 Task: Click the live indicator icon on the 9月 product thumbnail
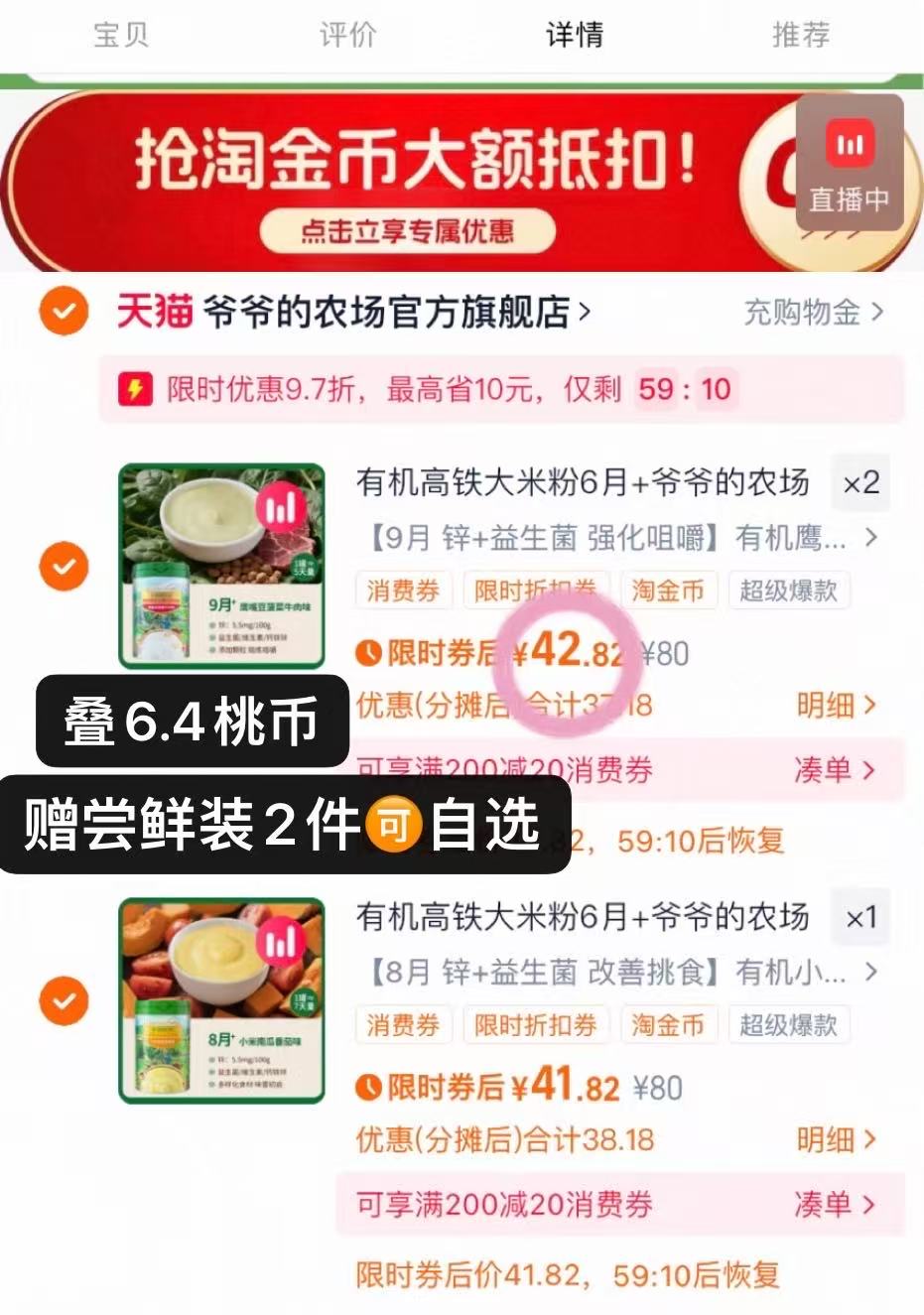click(x=279, y=510)
